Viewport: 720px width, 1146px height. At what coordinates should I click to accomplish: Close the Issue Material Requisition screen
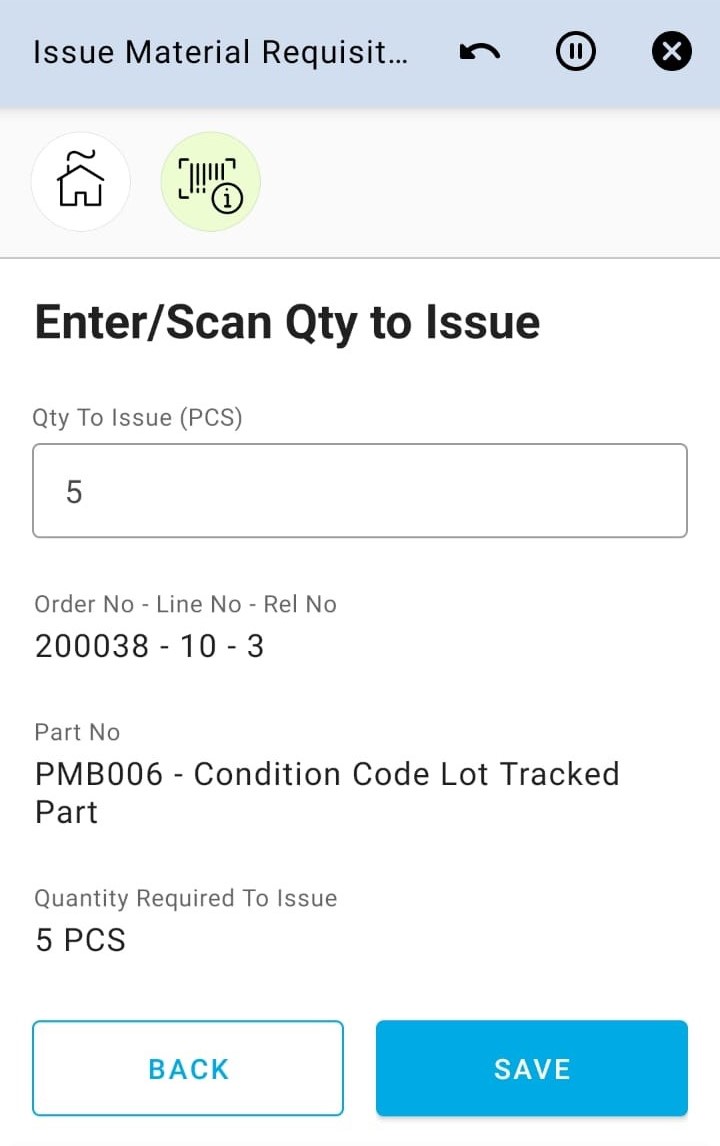tap(671, 52)
